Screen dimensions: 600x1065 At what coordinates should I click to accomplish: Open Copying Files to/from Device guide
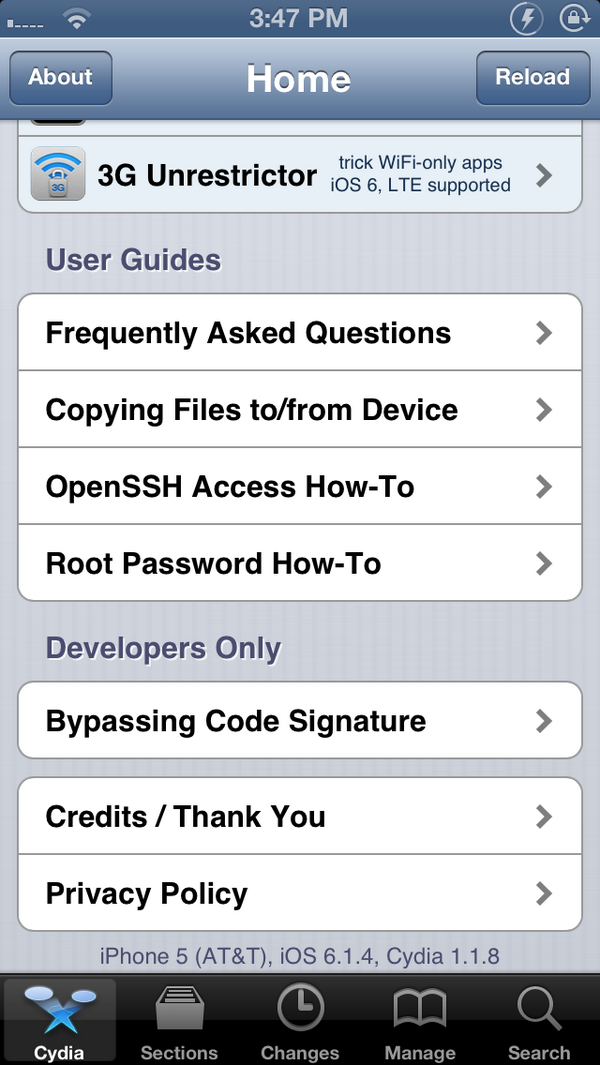(300, 410)
